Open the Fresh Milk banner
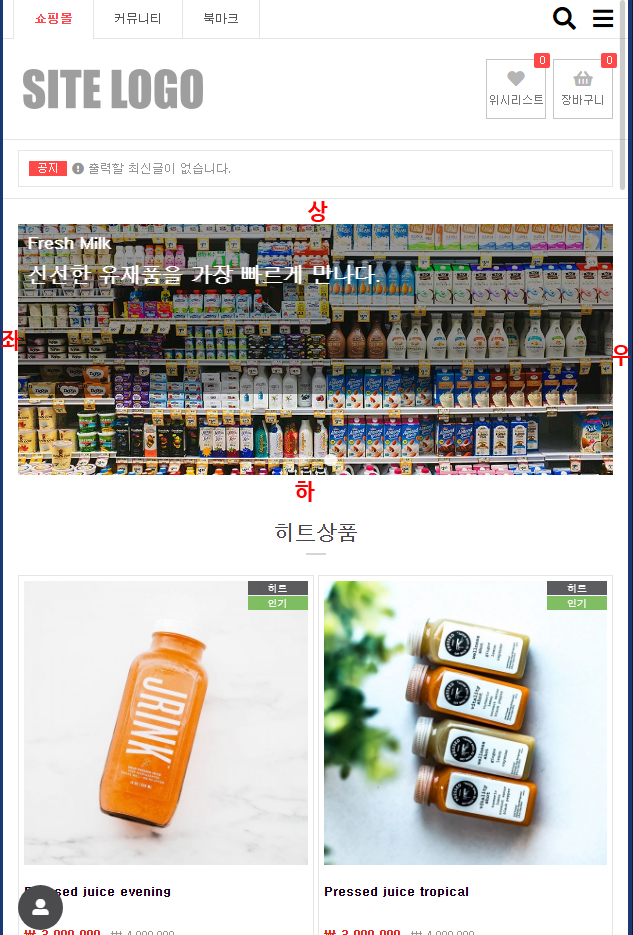This screenshot has height=935, width=633. (315, 349)
